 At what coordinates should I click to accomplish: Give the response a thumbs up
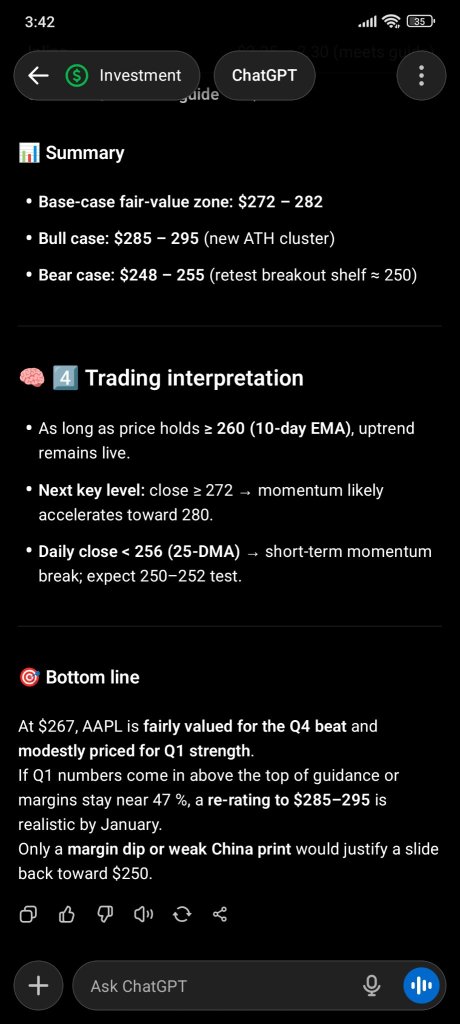point(67,915)
